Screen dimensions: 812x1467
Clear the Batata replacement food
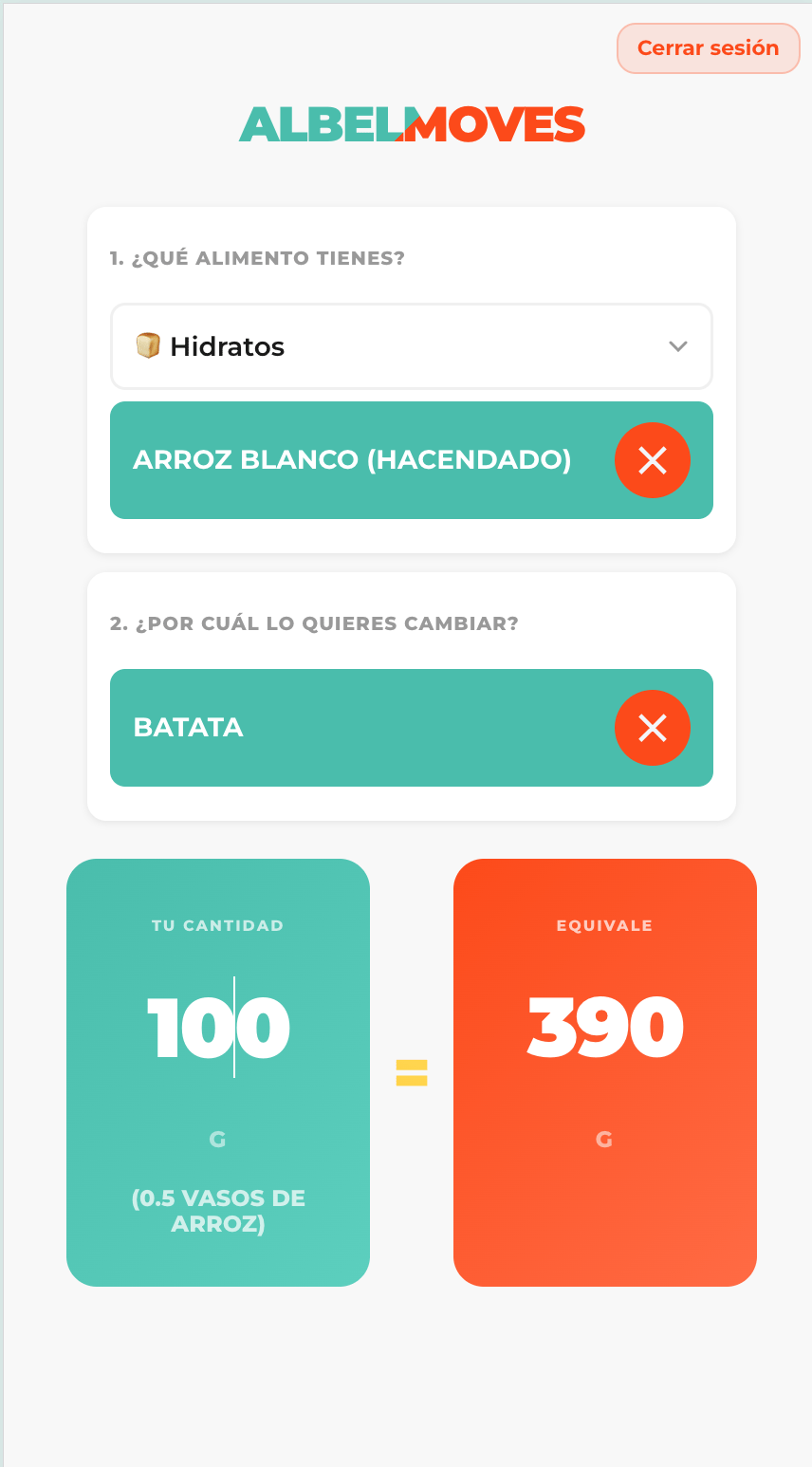point(652,728)
